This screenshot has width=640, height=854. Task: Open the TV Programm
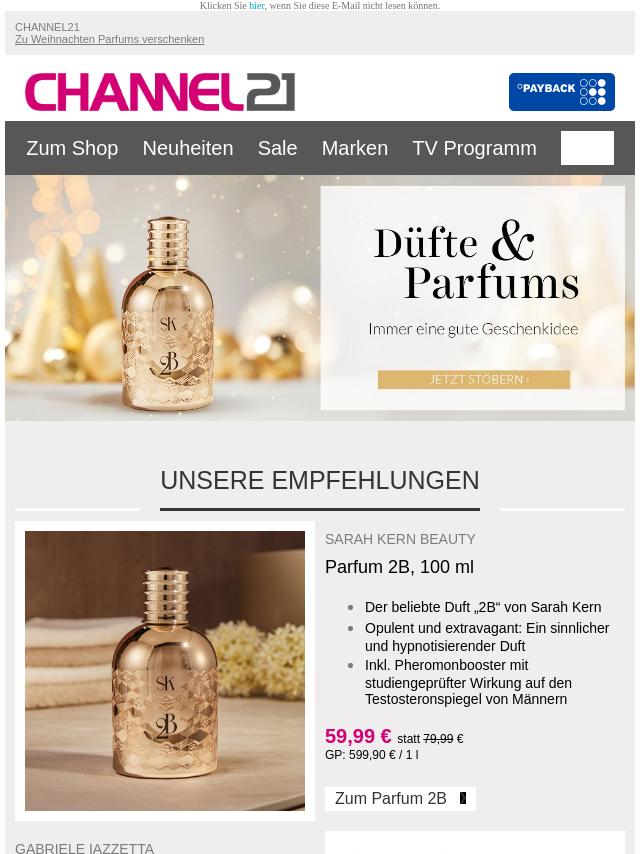474,148
